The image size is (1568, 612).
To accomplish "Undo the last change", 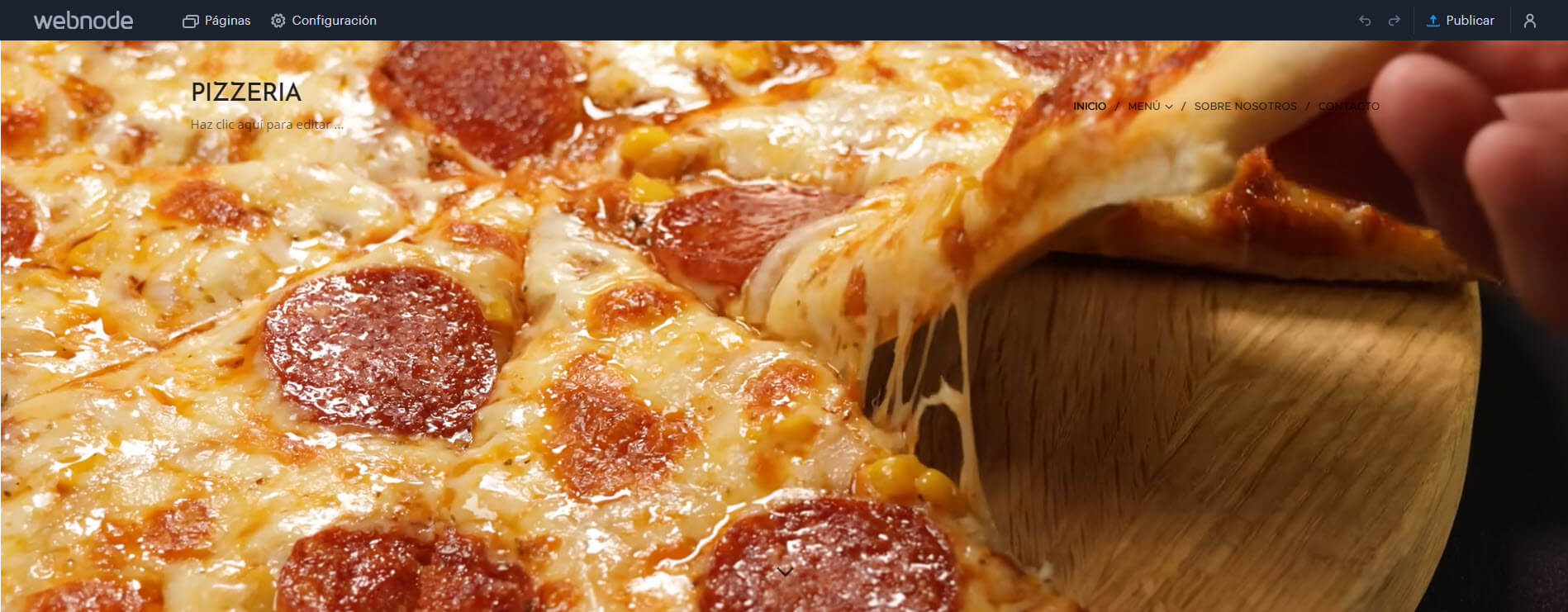I will click(1365, 21).
